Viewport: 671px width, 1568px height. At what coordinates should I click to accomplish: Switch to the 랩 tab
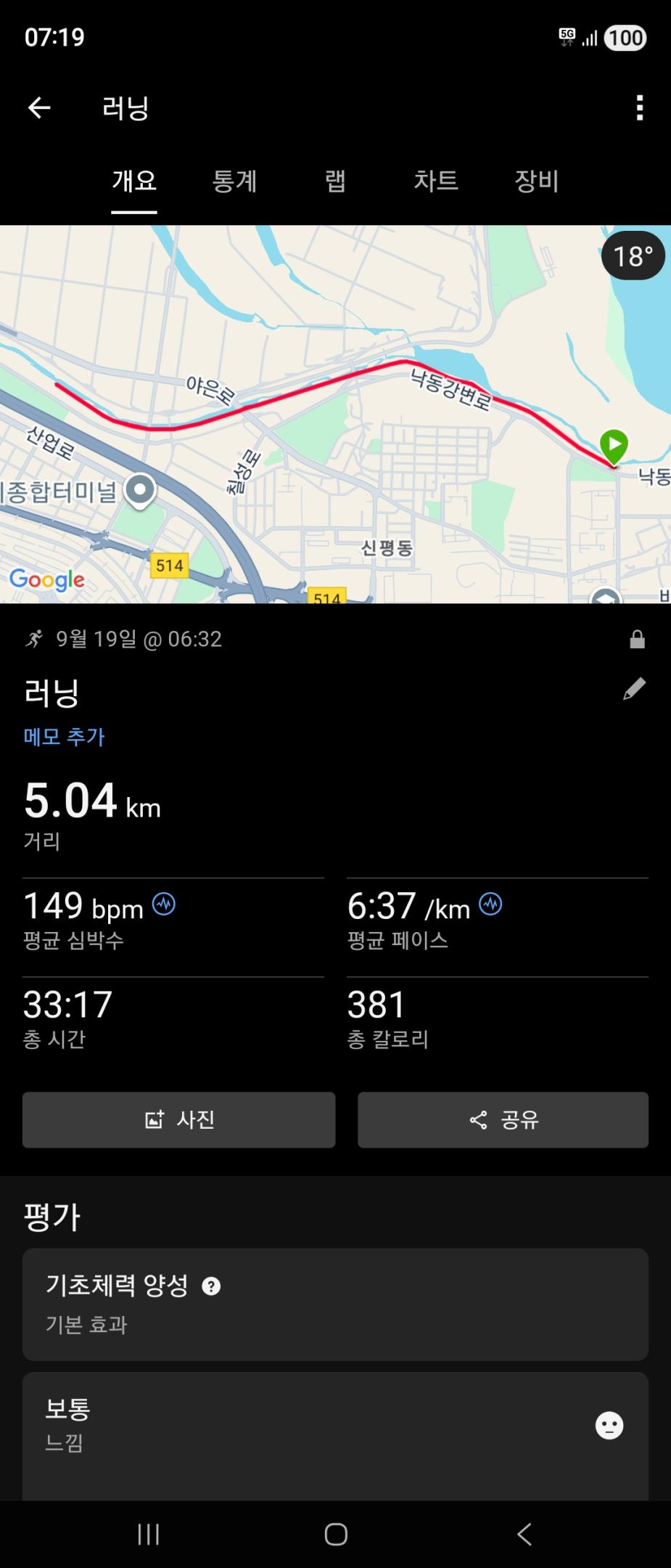tap(335, 181)
